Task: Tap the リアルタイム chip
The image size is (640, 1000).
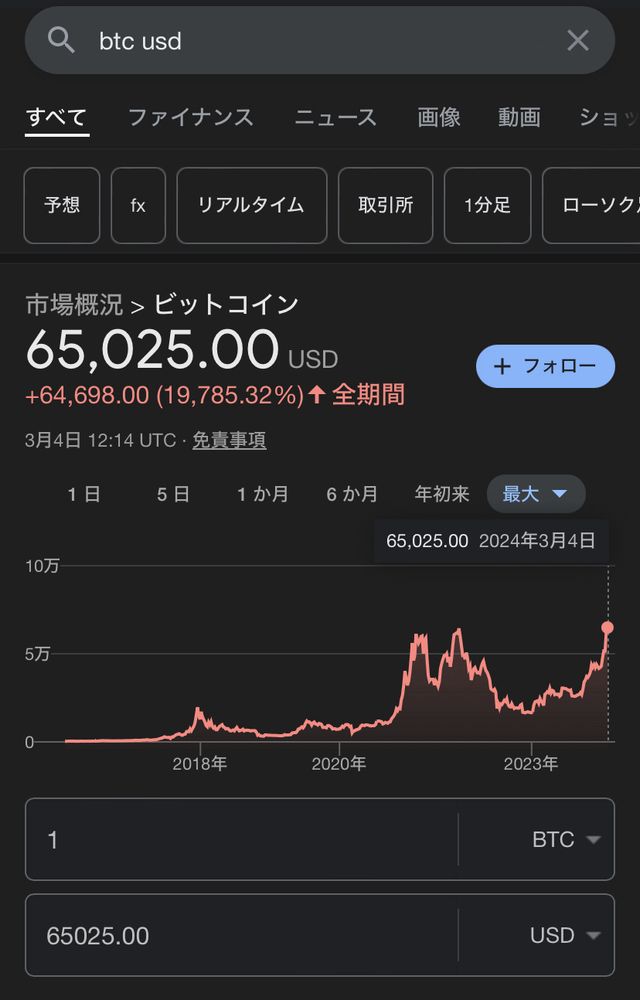Action: pyautogui.click(x=251, y=205)
